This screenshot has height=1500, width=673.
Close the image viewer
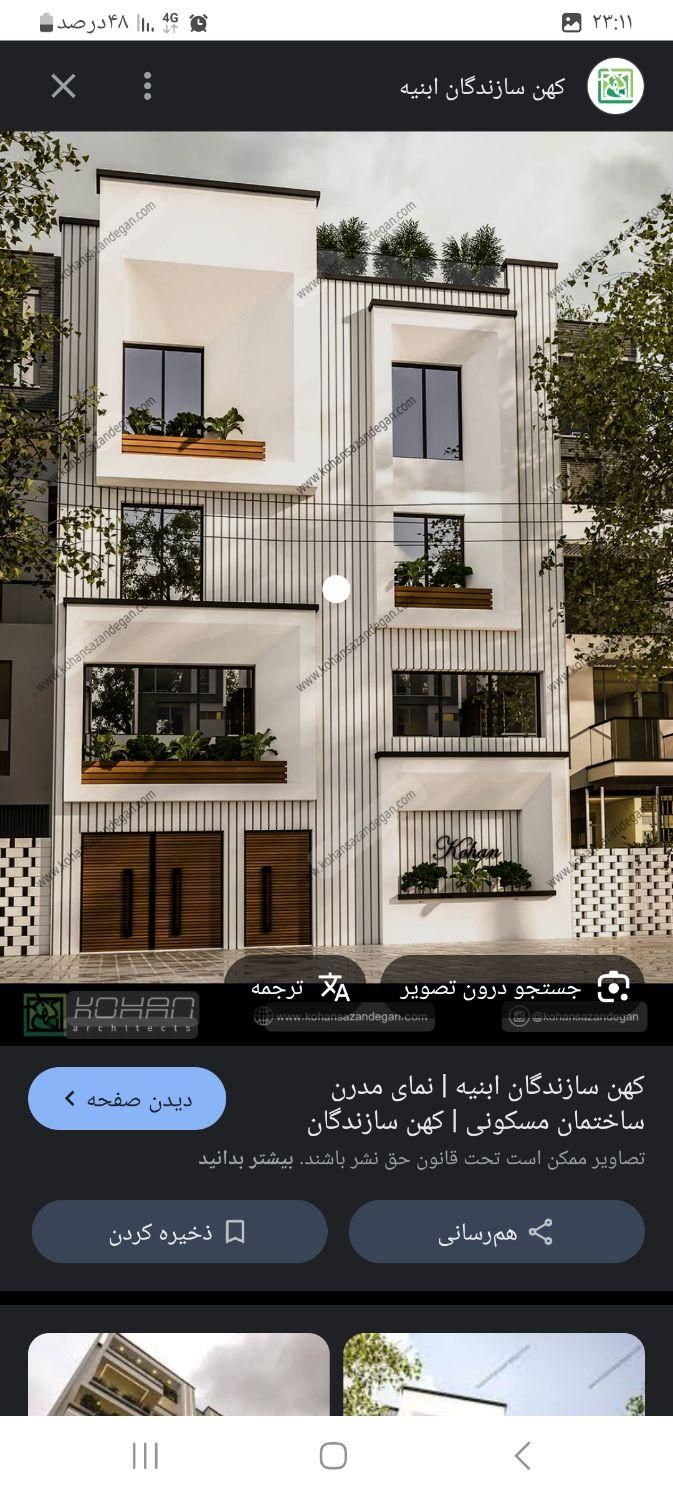(x=63, y=86)
